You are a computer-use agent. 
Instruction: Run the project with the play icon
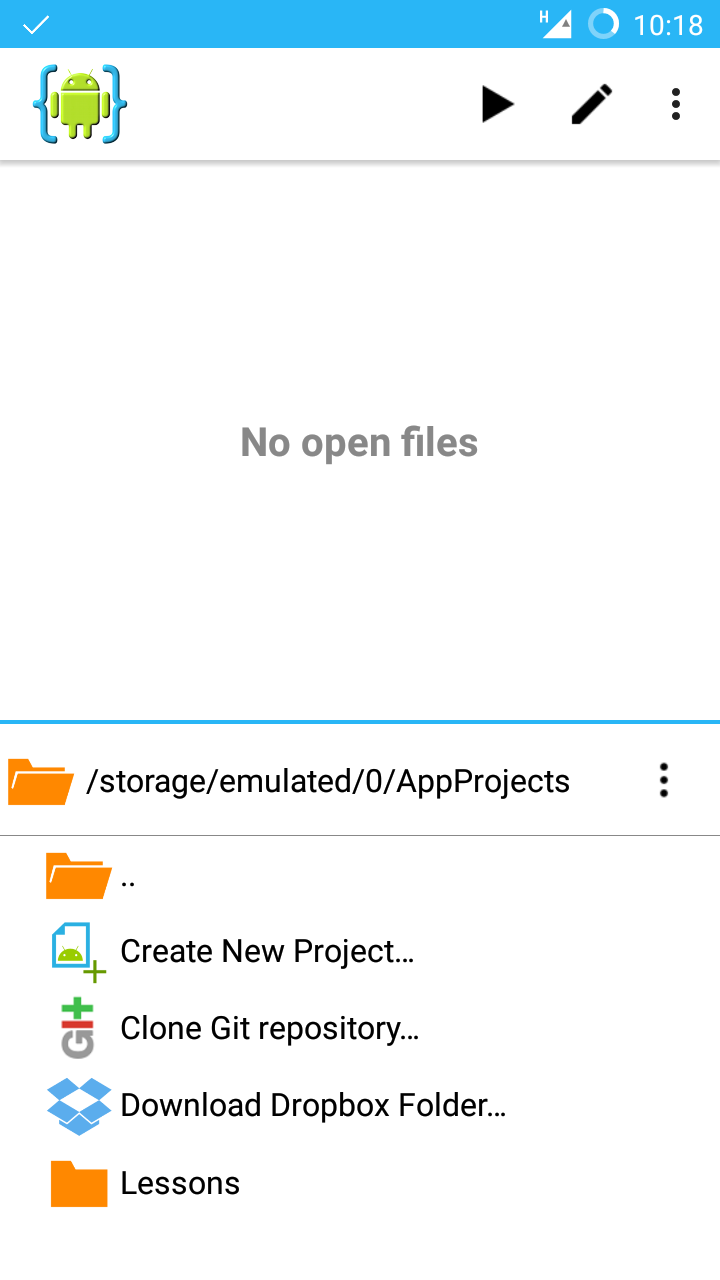497,104
